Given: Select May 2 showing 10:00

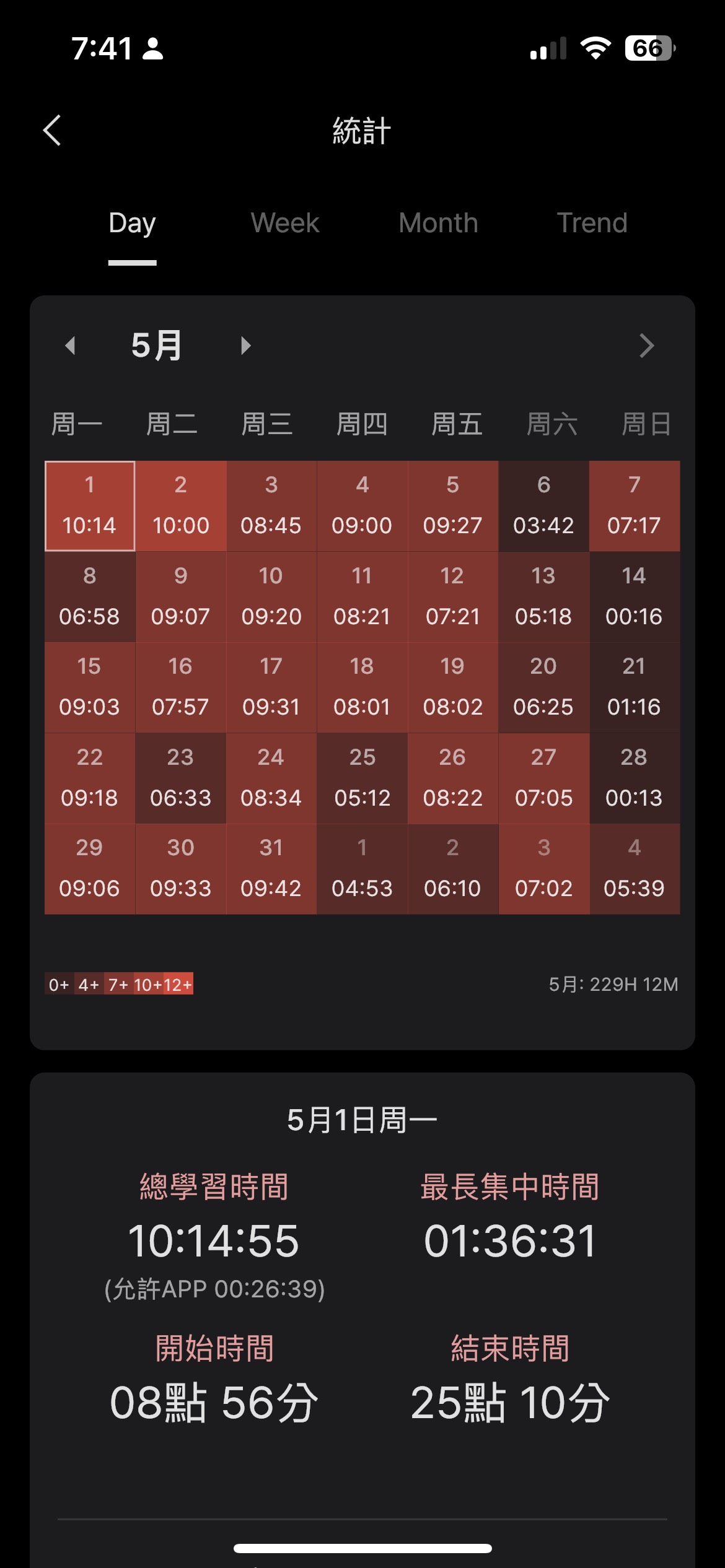Looking at the screenshot, I should point(180,506).
